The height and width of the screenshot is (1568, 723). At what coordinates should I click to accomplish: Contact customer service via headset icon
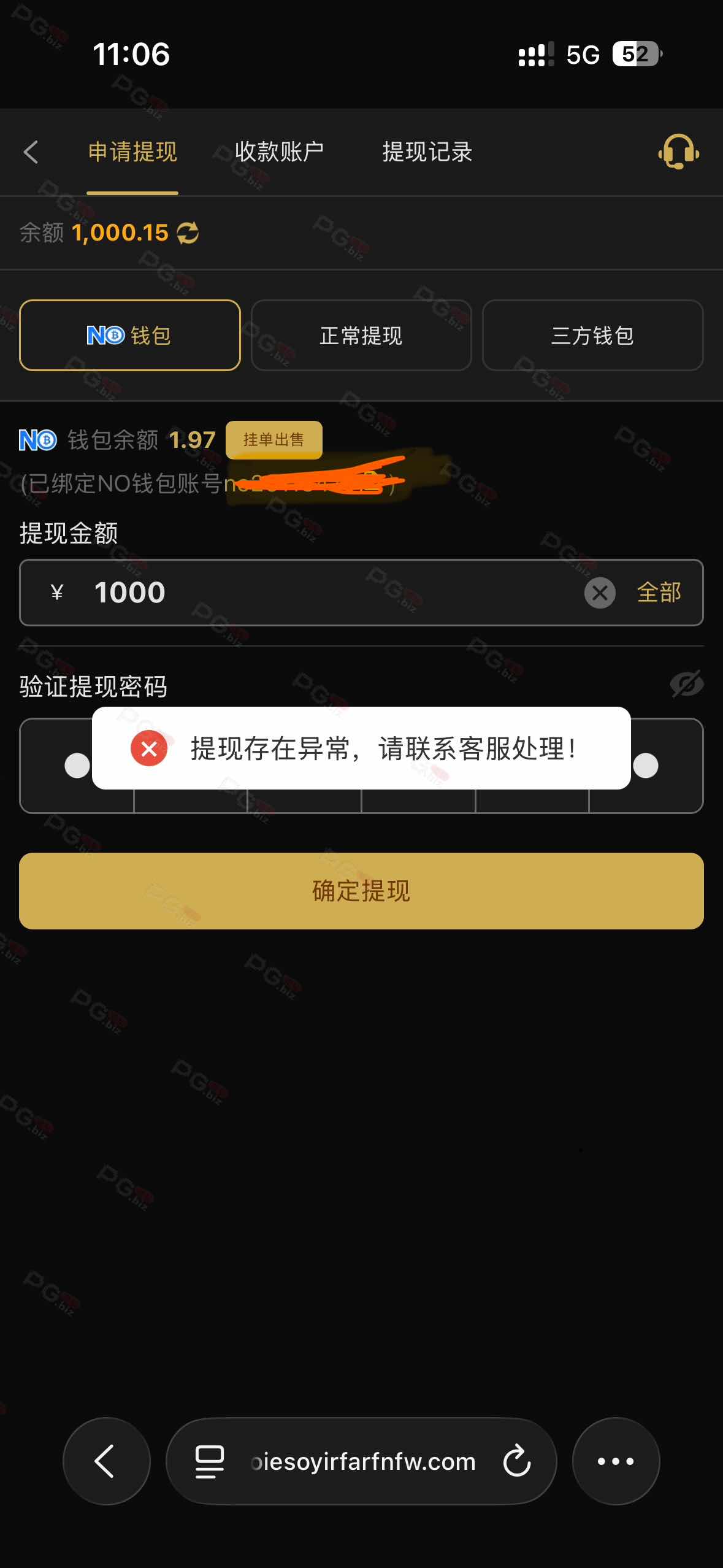[x=678, y=152]
